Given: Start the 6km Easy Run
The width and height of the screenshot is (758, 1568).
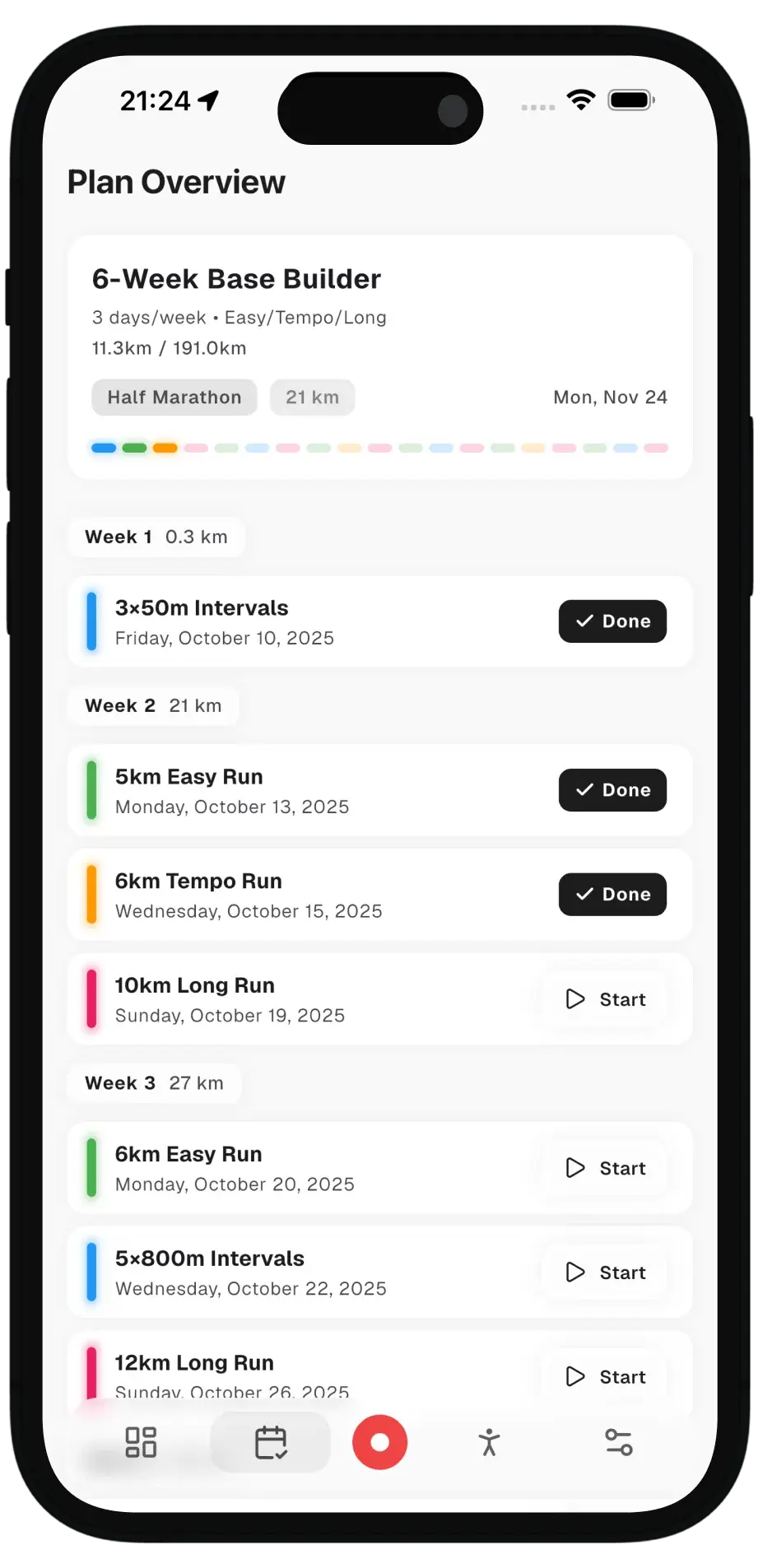Looking at the screenshot, I should pyautogui.click(x=606, y=1168).
